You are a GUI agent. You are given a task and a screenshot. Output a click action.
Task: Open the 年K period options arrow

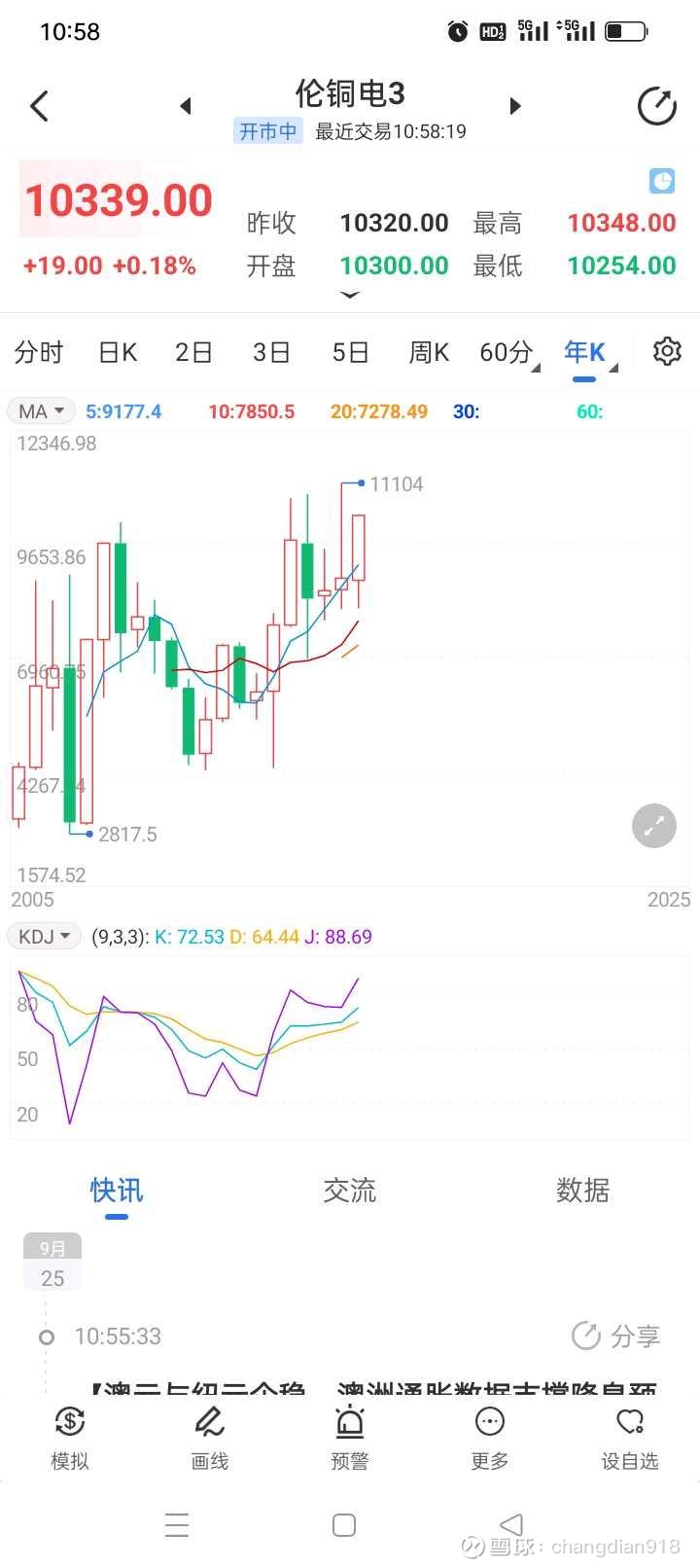612,365
